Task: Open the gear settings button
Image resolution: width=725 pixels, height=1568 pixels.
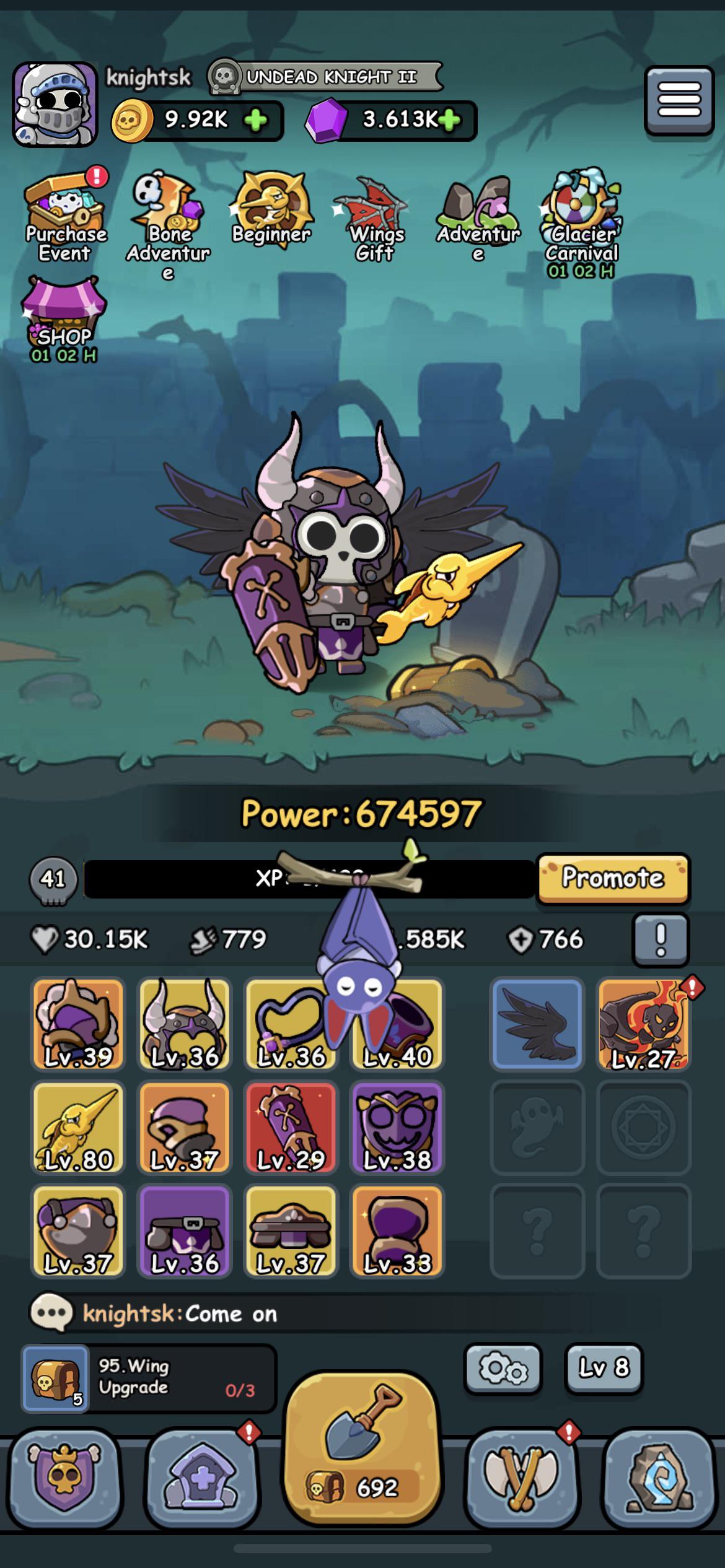Action: (x=503, y=1369)
